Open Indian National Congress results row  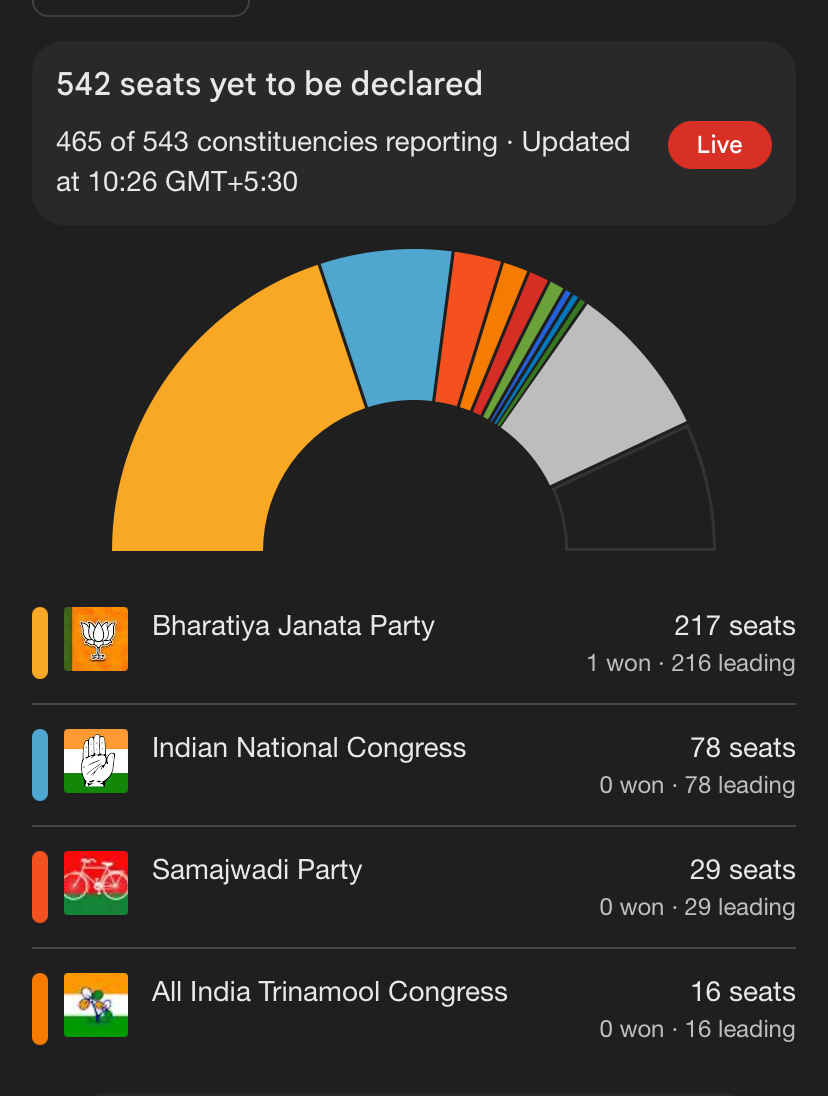pyautogui.click(x=414, y=765)
